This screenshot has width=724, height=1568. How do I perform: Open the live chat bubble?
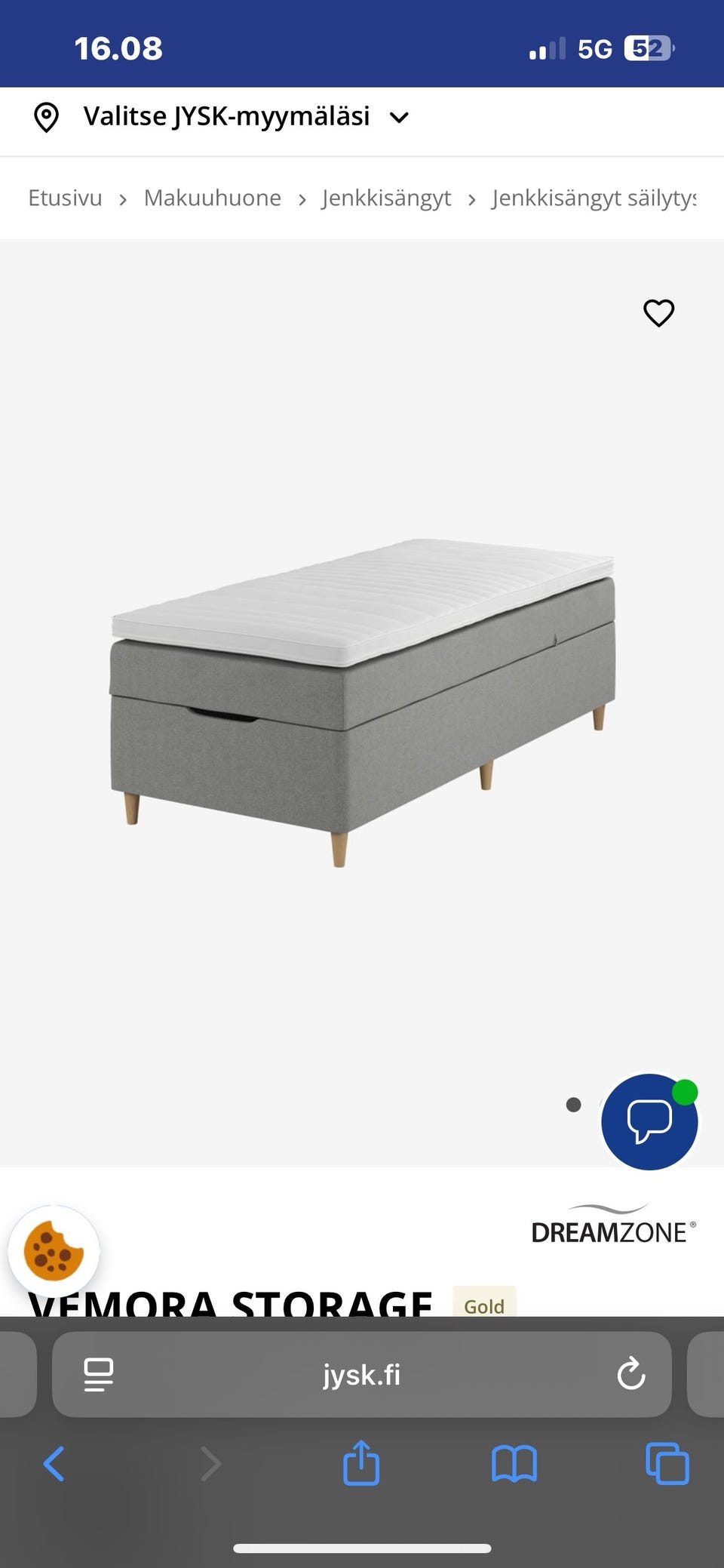pos(649,1121)
